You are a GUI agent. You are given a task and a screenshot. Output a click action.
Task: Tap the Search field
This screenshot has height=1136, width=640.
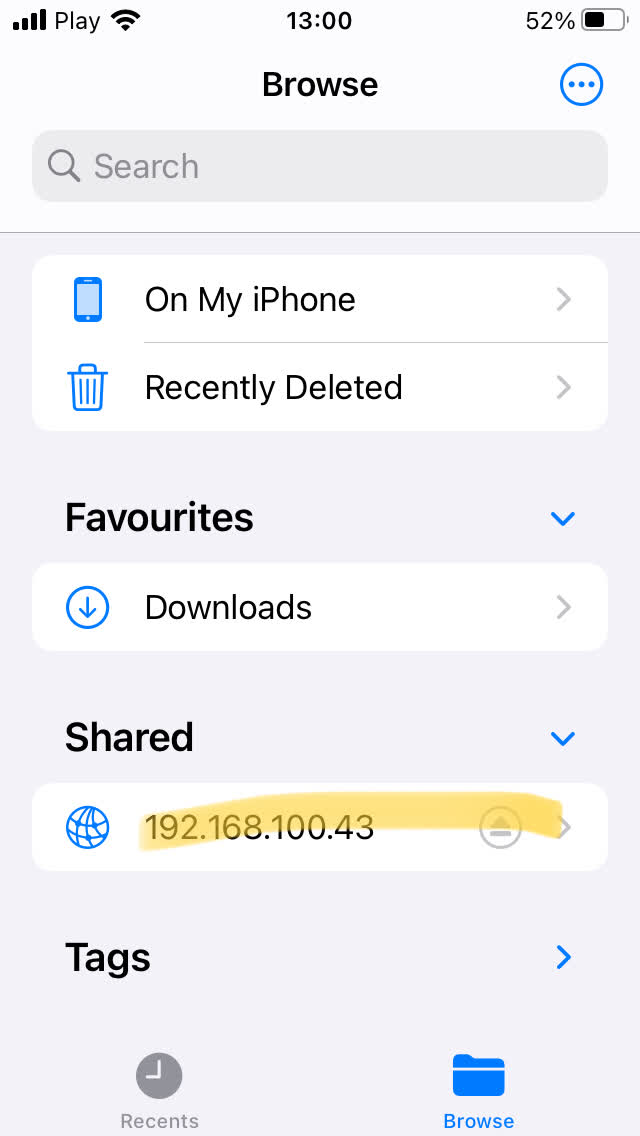pos(320,166)
